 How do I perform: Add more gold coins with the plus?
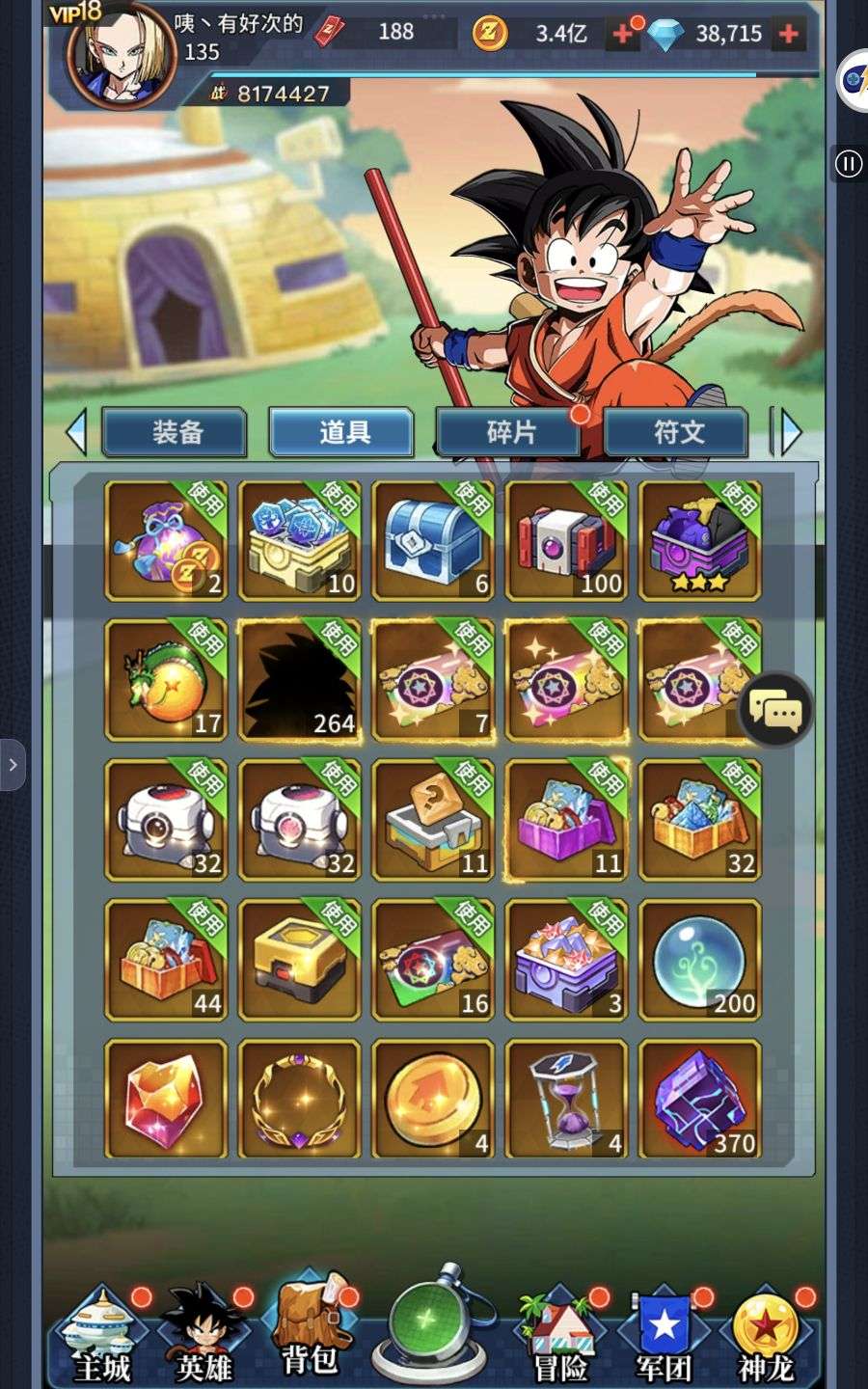click(622, 34)
